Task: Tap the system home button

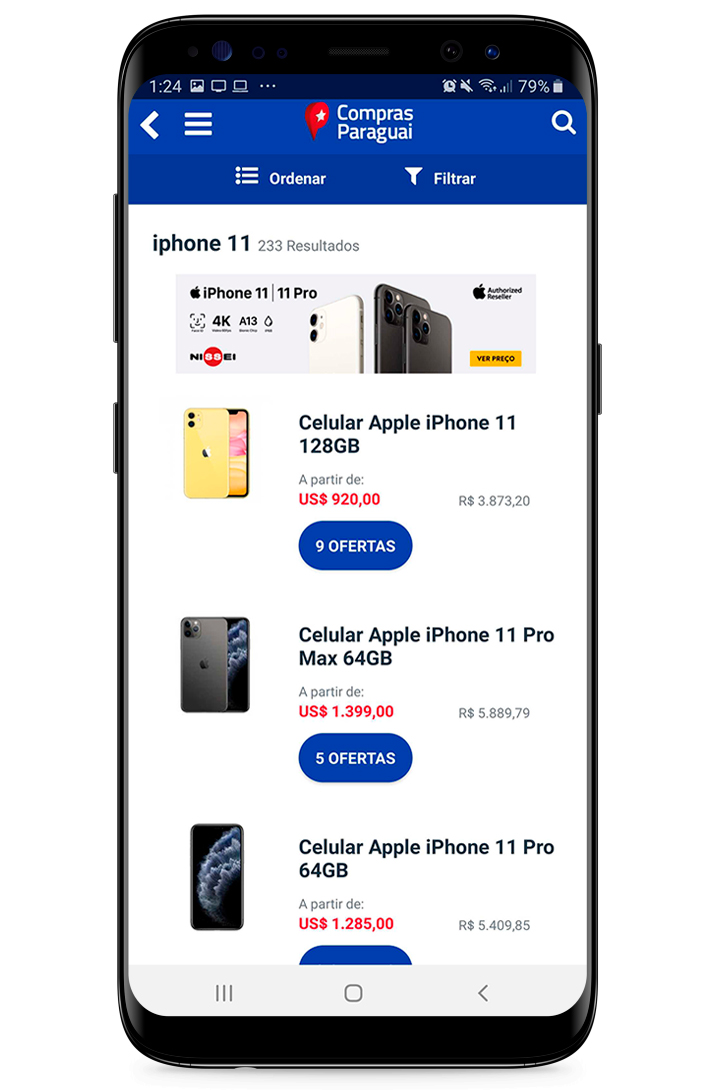Action: [353, 993]
